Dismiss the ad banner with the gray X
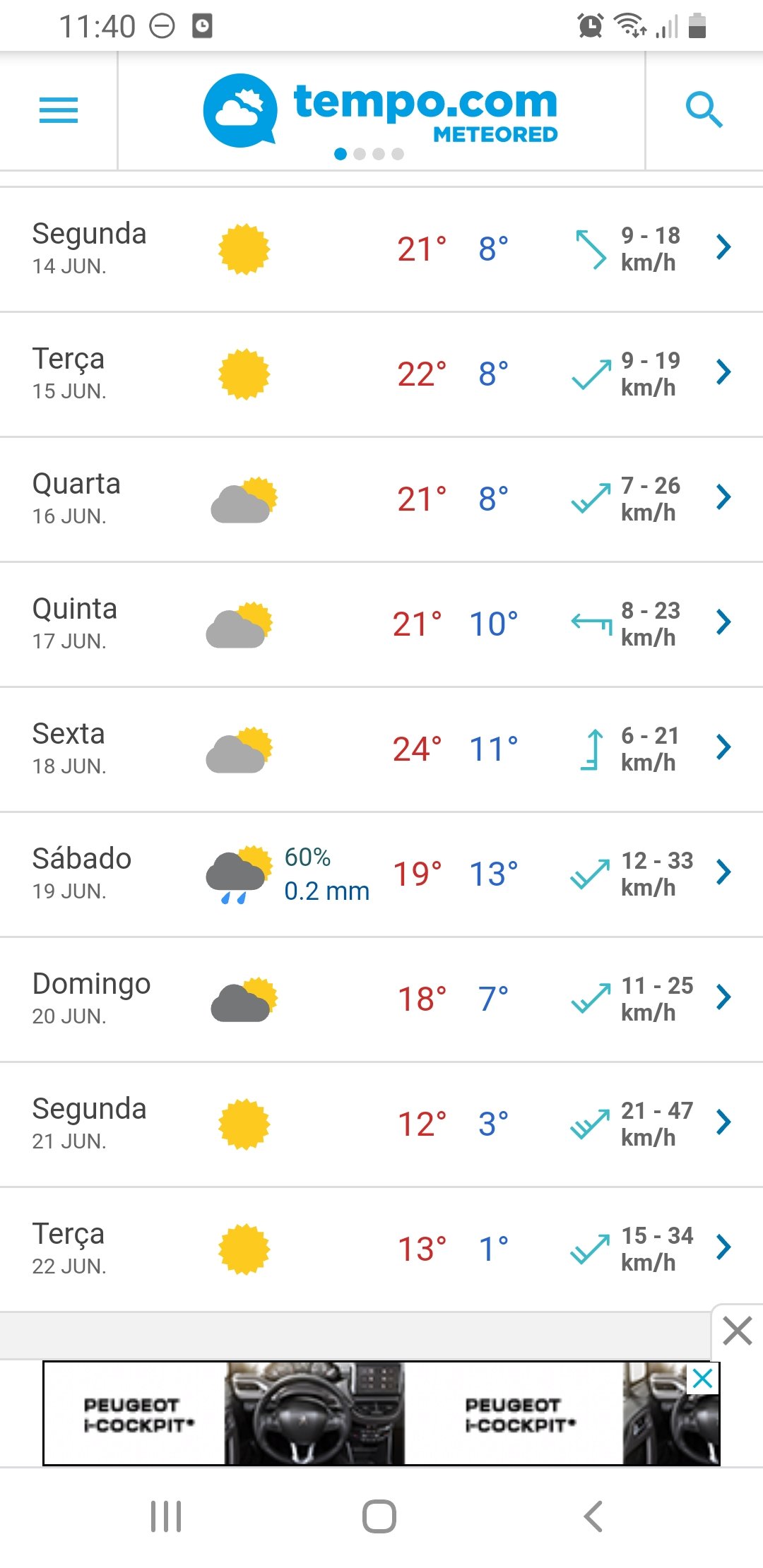 738,1331
